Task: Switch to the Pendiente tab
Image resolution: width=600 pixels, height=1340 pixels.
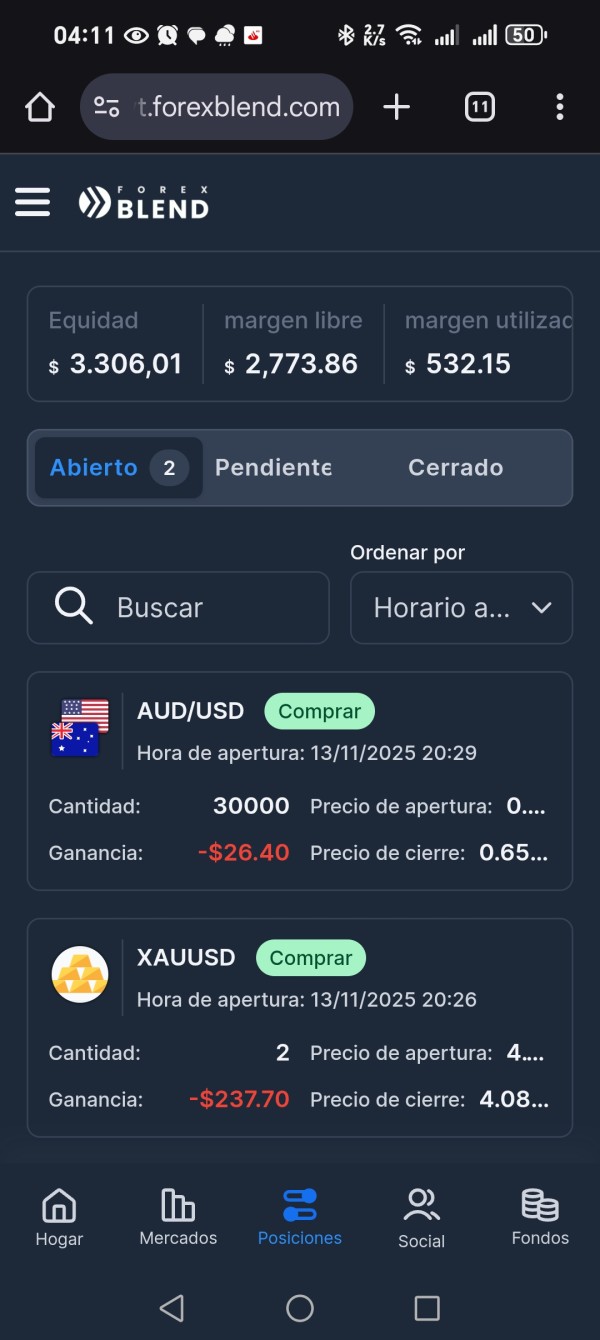Action: click(x=273, y=467)
